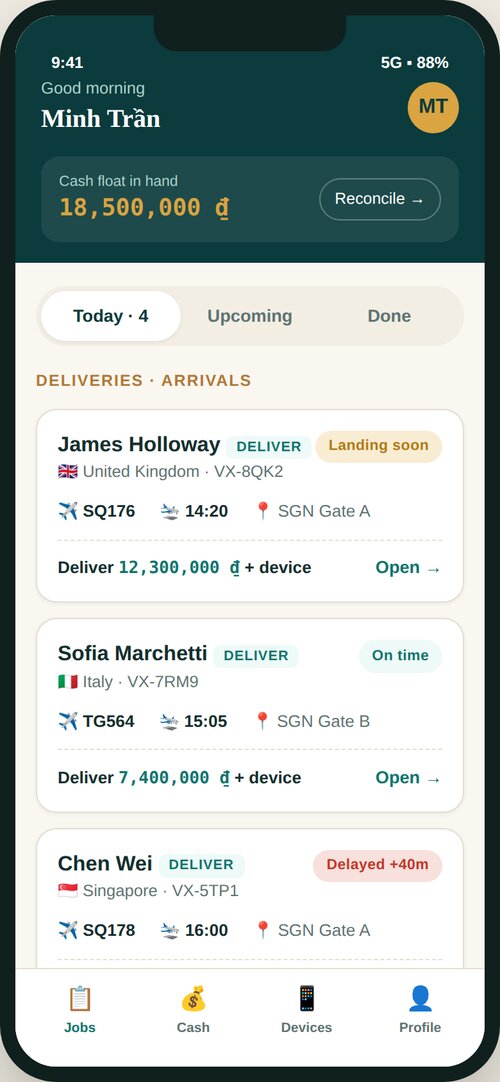The height and width of the screenshot is (1082, 500).
Task: Switch to the Cash tab
Action: tap(193, 1010)
